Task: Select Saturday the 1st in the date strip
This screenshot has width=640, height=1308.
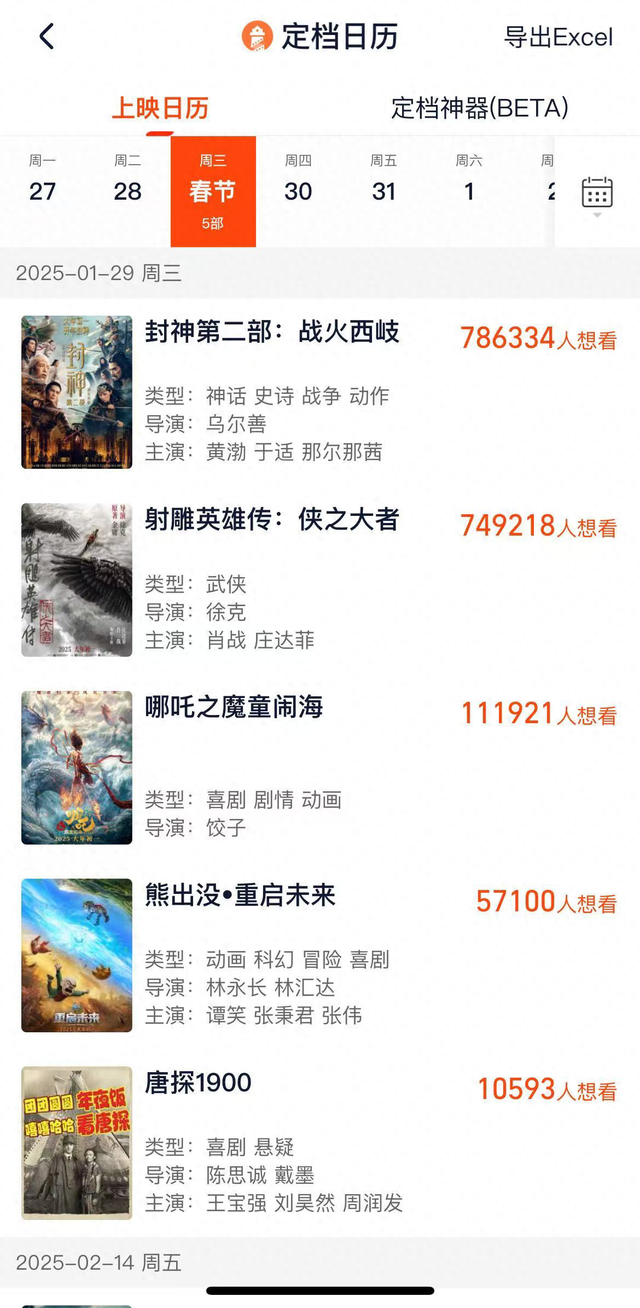Action: pyautogui.click(x=469, y=180)
